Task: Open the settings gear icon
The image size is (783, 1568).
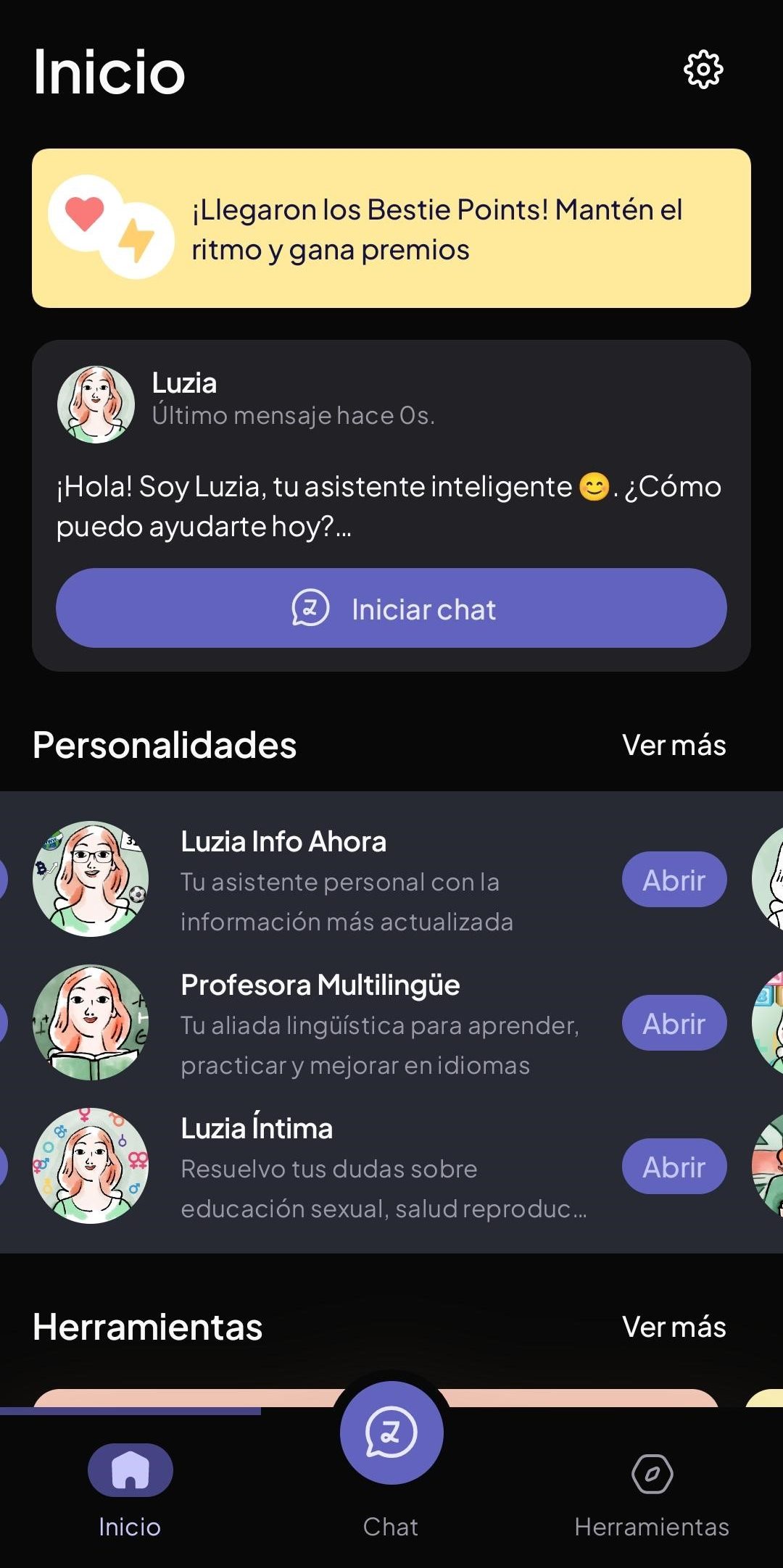Action: pyautogui.click(x=703, y=70)
